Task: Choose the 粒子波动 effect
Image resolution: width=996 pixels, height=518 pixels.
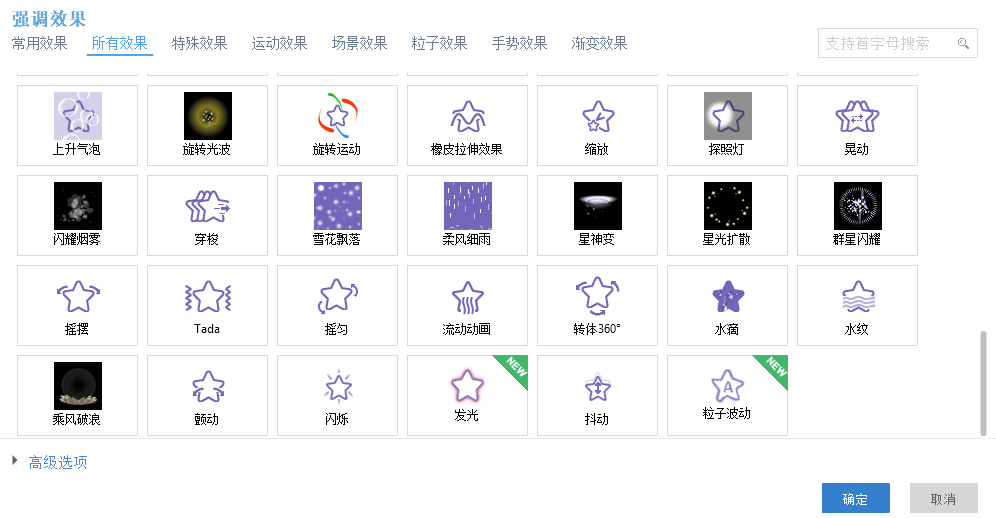Action: coord(727,395)
